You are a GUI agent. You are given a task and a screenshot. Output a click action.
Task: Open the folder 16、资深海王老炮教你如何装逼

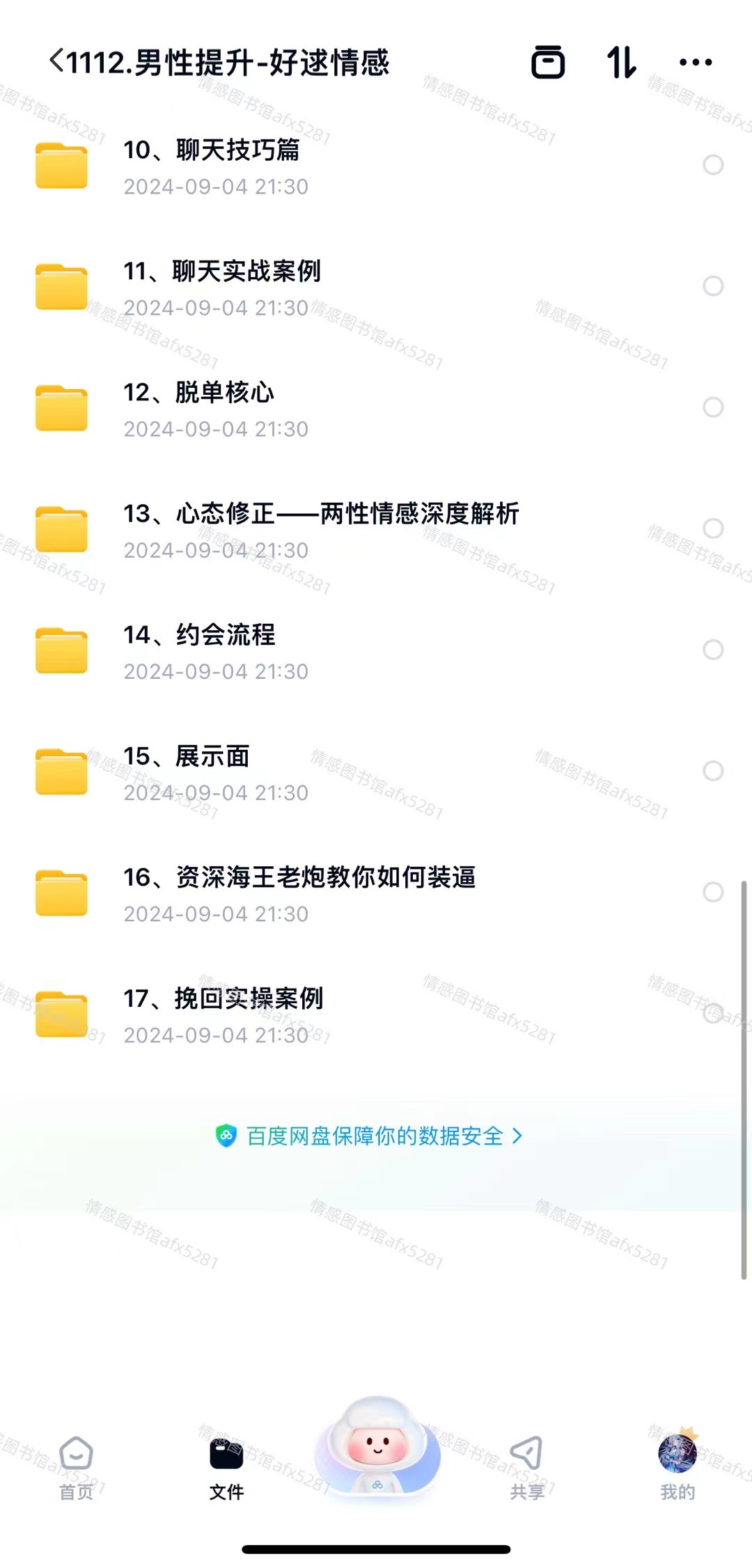point(299,893)
